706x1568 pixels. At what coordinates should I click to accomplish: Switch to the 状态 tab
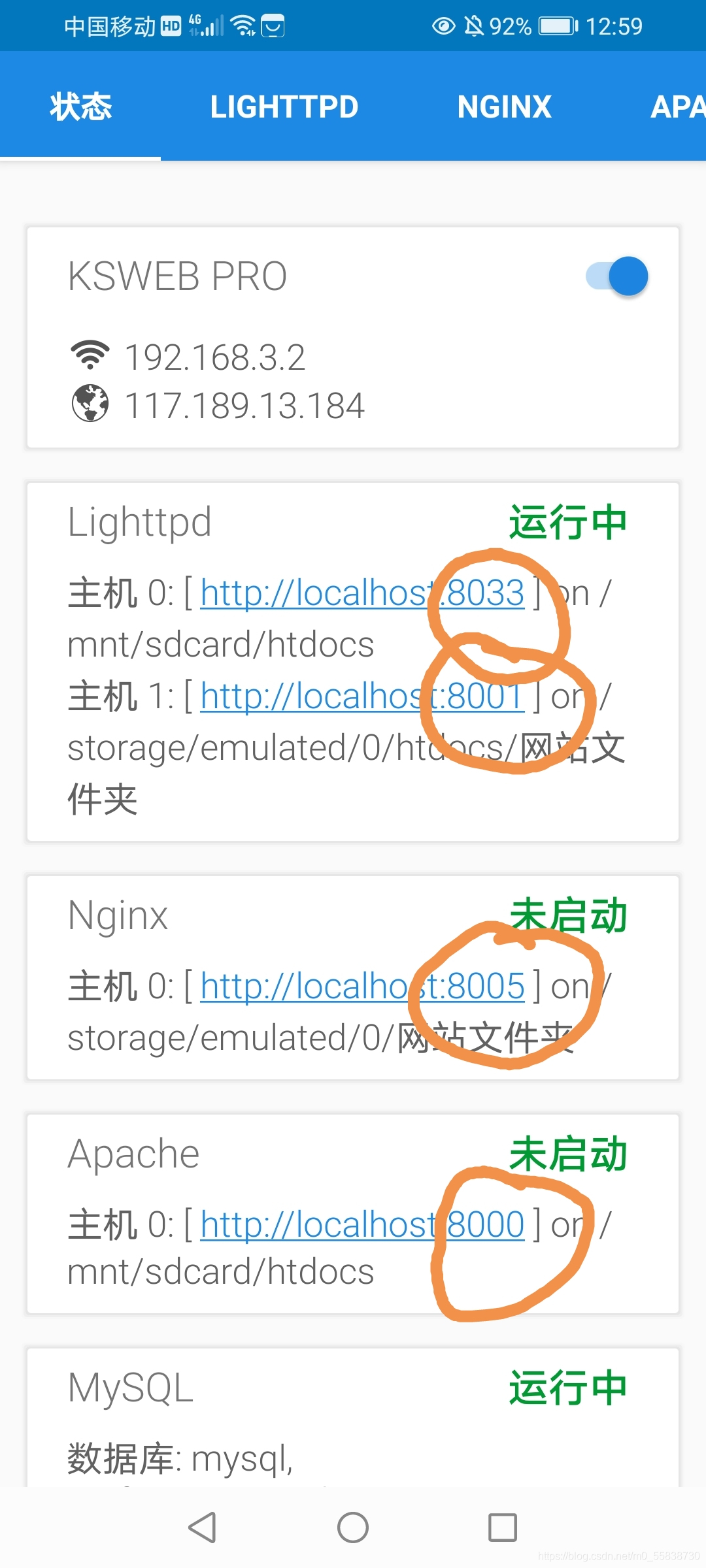coord(81,106)
